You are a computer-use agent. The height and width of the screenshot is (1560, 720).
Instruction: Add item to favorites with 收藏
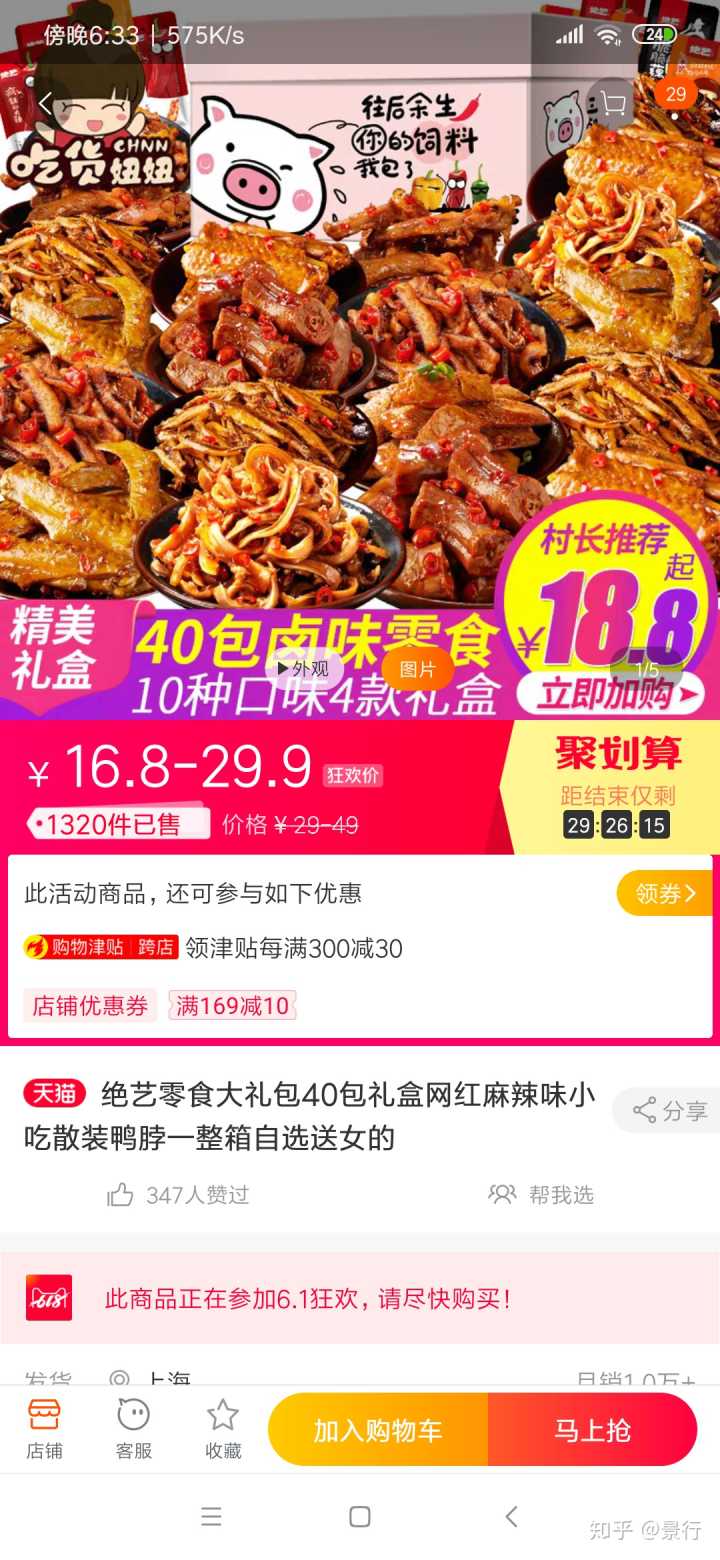(x=223, y=1429)
